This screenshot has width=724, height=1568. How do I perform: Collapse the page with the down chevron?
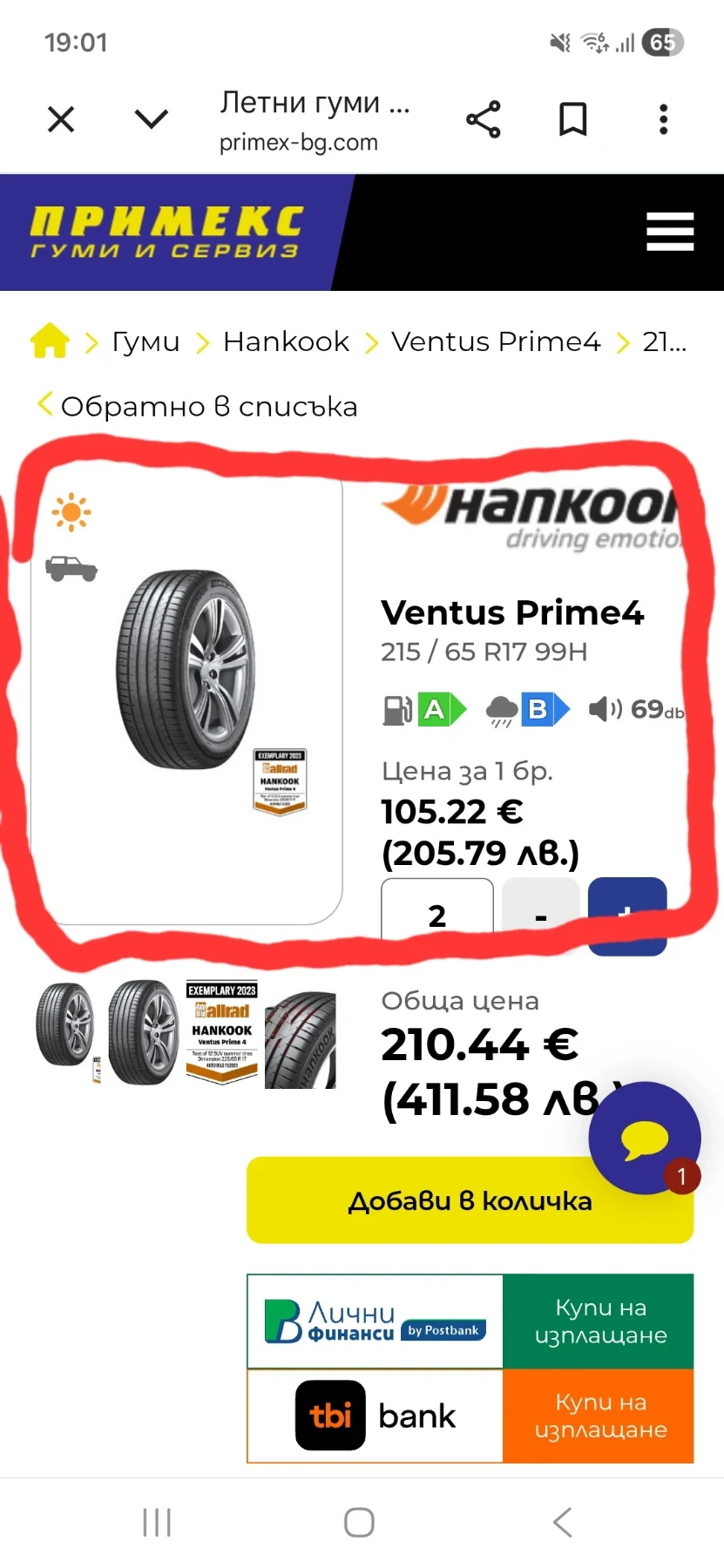150,119
